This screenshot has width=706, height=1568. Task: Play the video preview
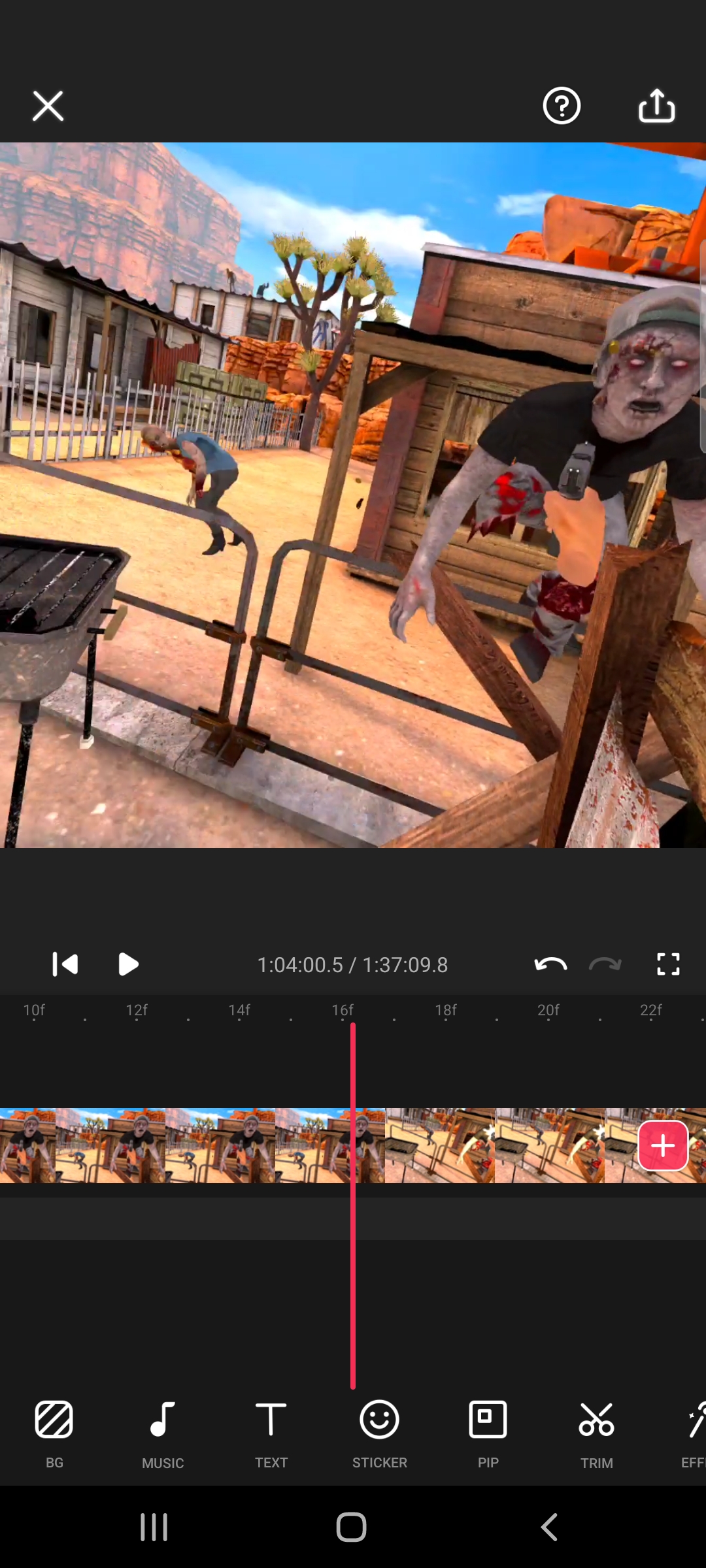(128, 964)
